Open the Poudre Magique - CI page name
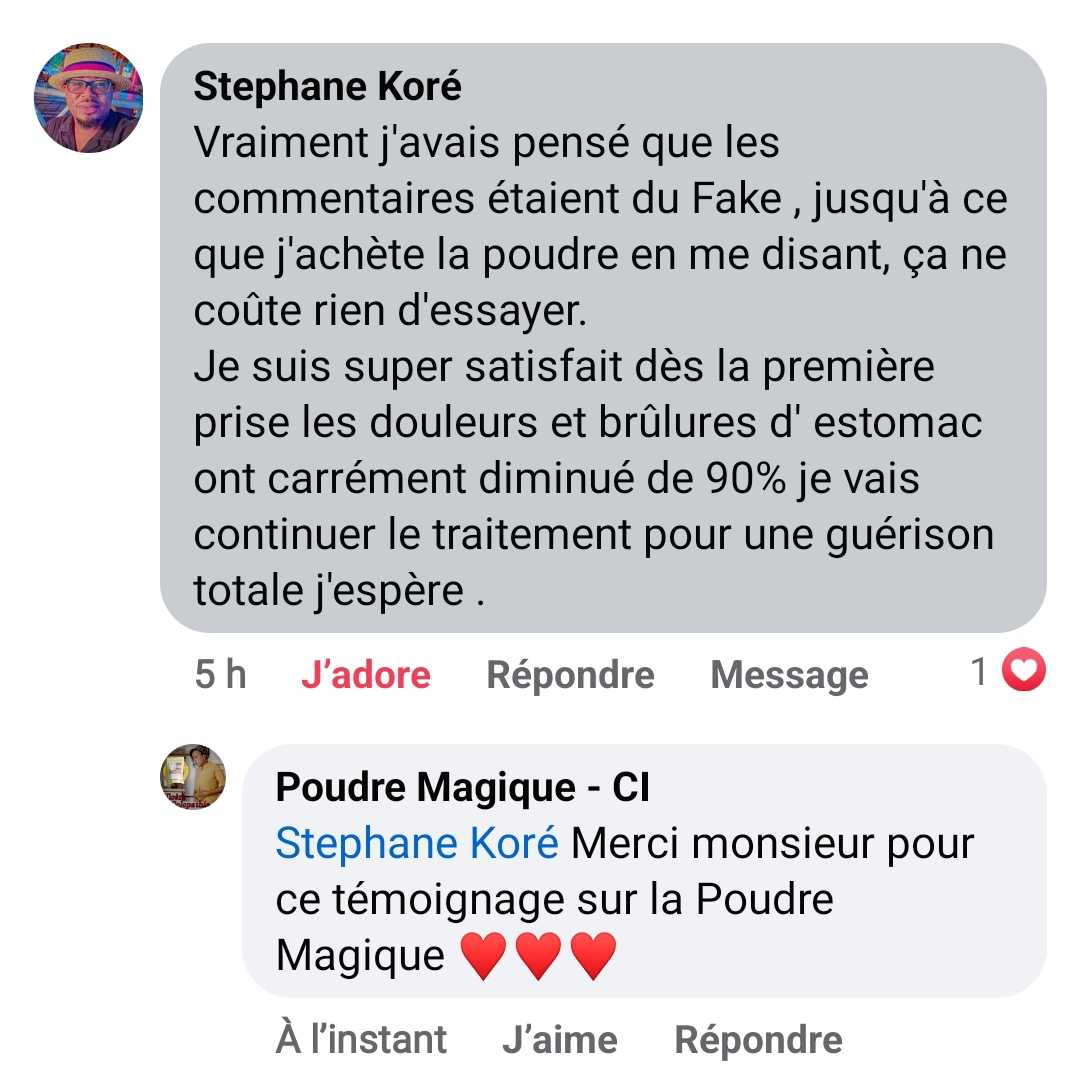The height and width of the screenshot is (1090, 1080). coord(462,788)
